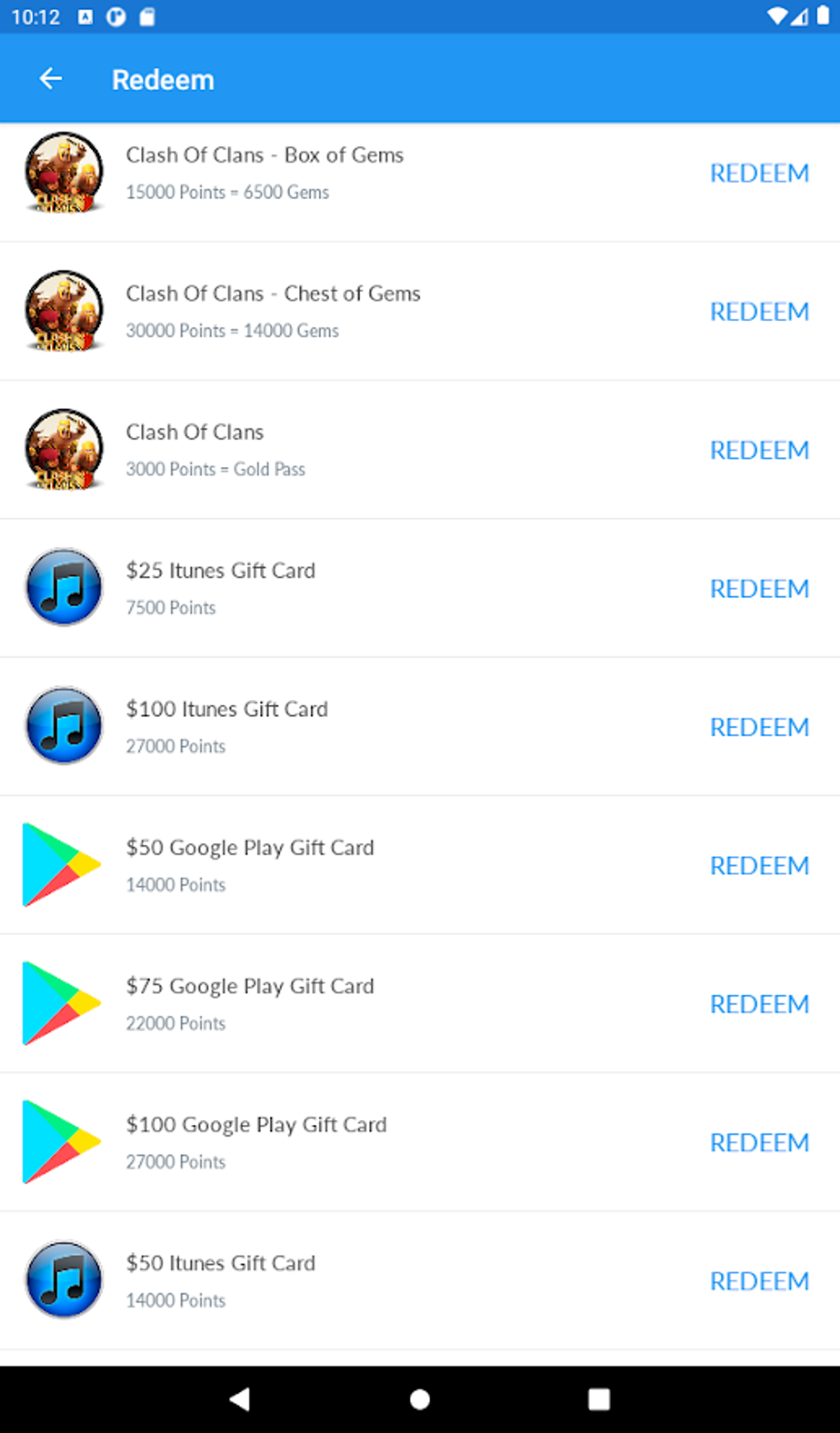Redeem the $50 Google Play Gift Card
840x1433 pixels.
759,865
